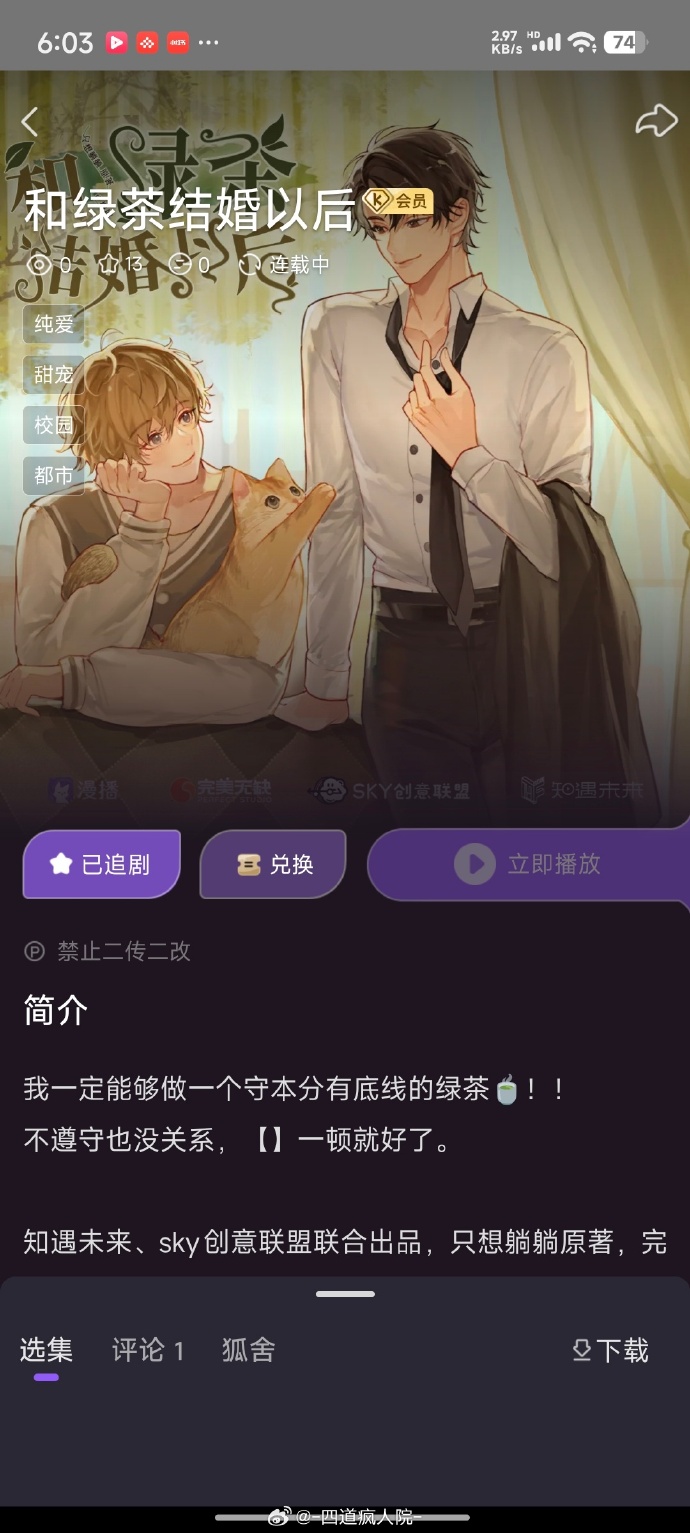Open the 都市 tag

pos(54,475)
